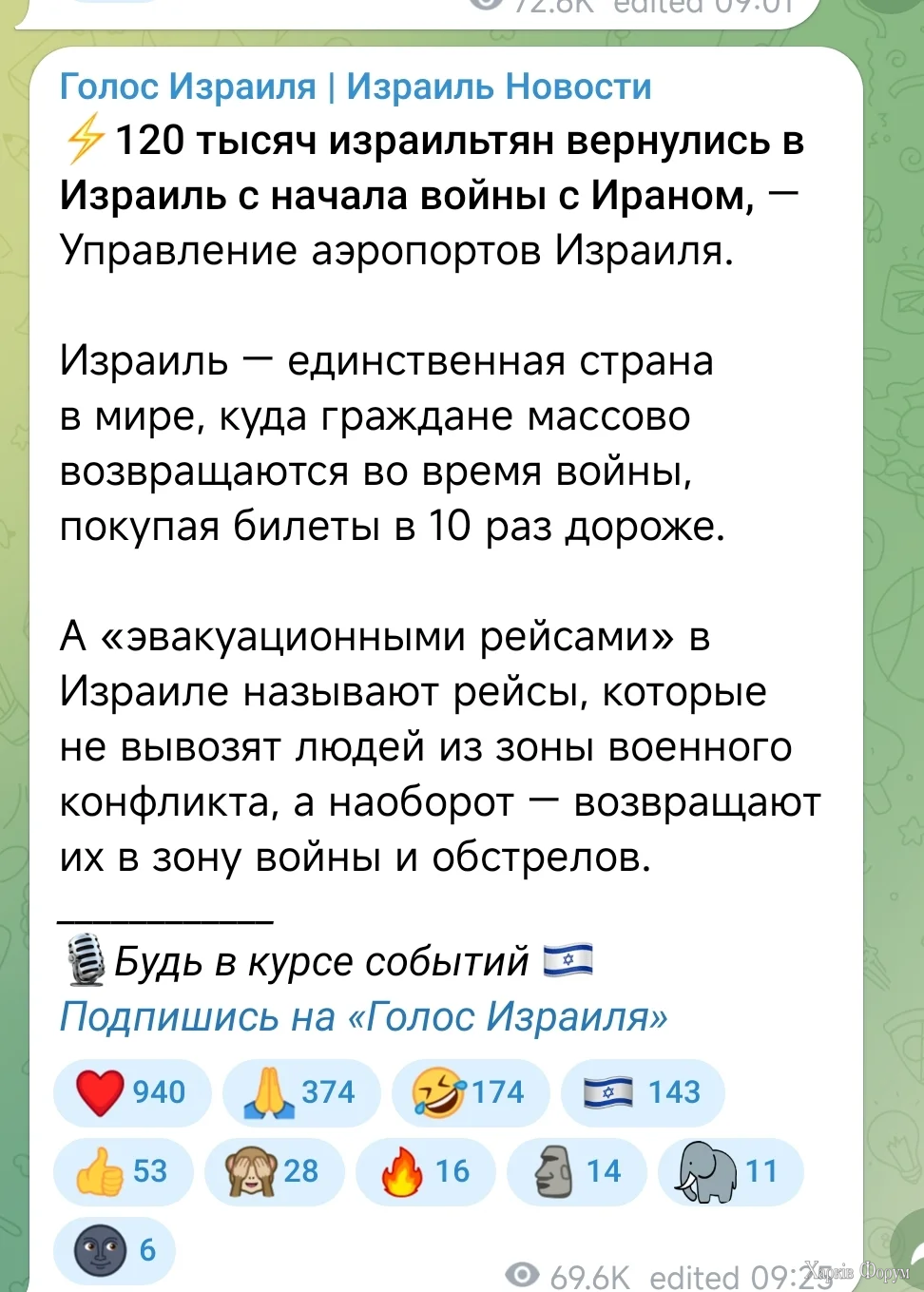Screen dimensions: 924x1292
Task: React with the moai statue emoji, 14
Action: point(576,1171)
